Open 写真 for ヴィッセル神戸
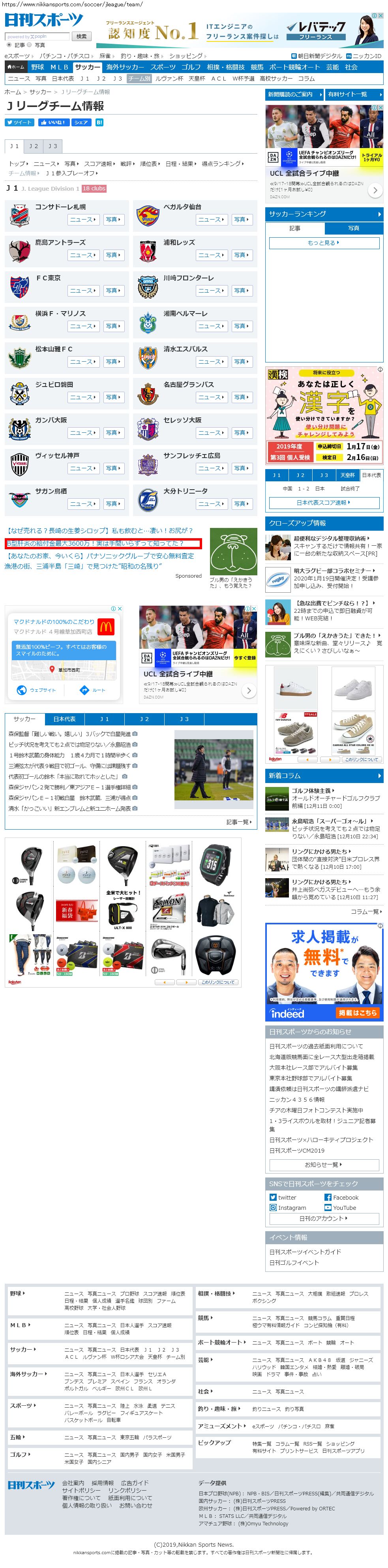This screenshot has width=388, height=1568. pos(113,468)
